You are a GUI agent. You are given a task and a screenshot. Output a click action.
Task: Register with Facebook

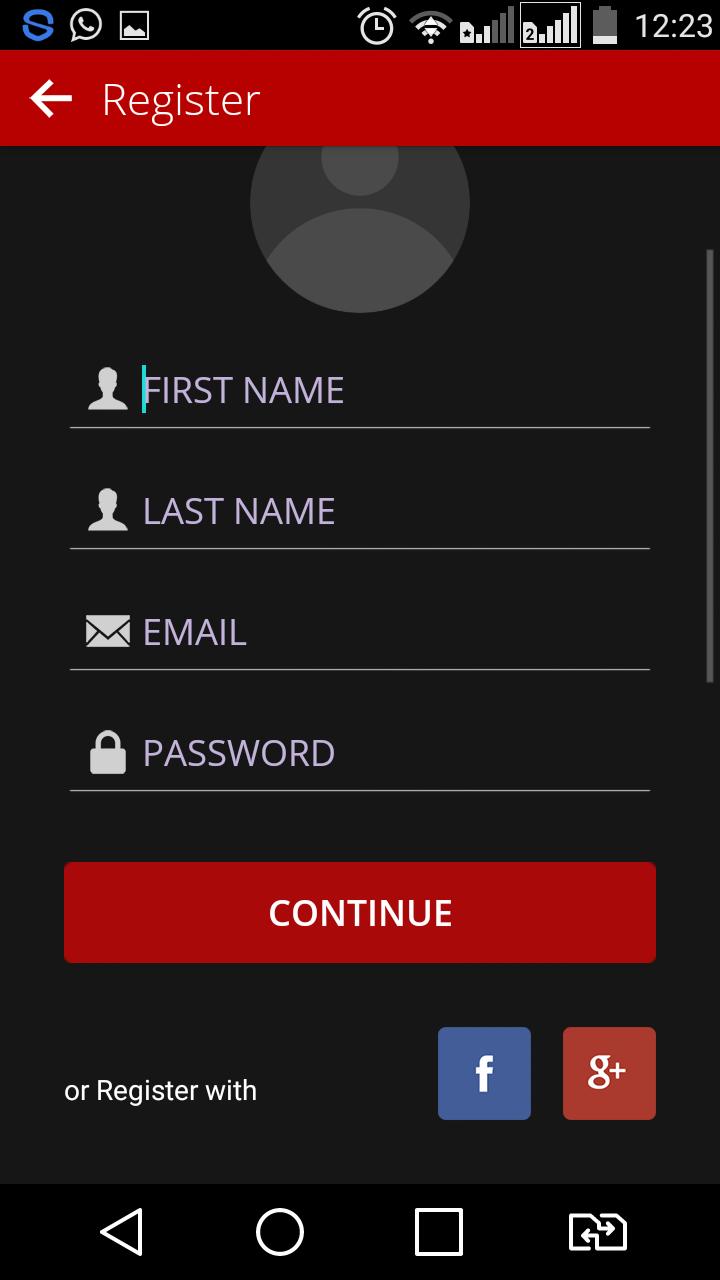coord(484,1073)
